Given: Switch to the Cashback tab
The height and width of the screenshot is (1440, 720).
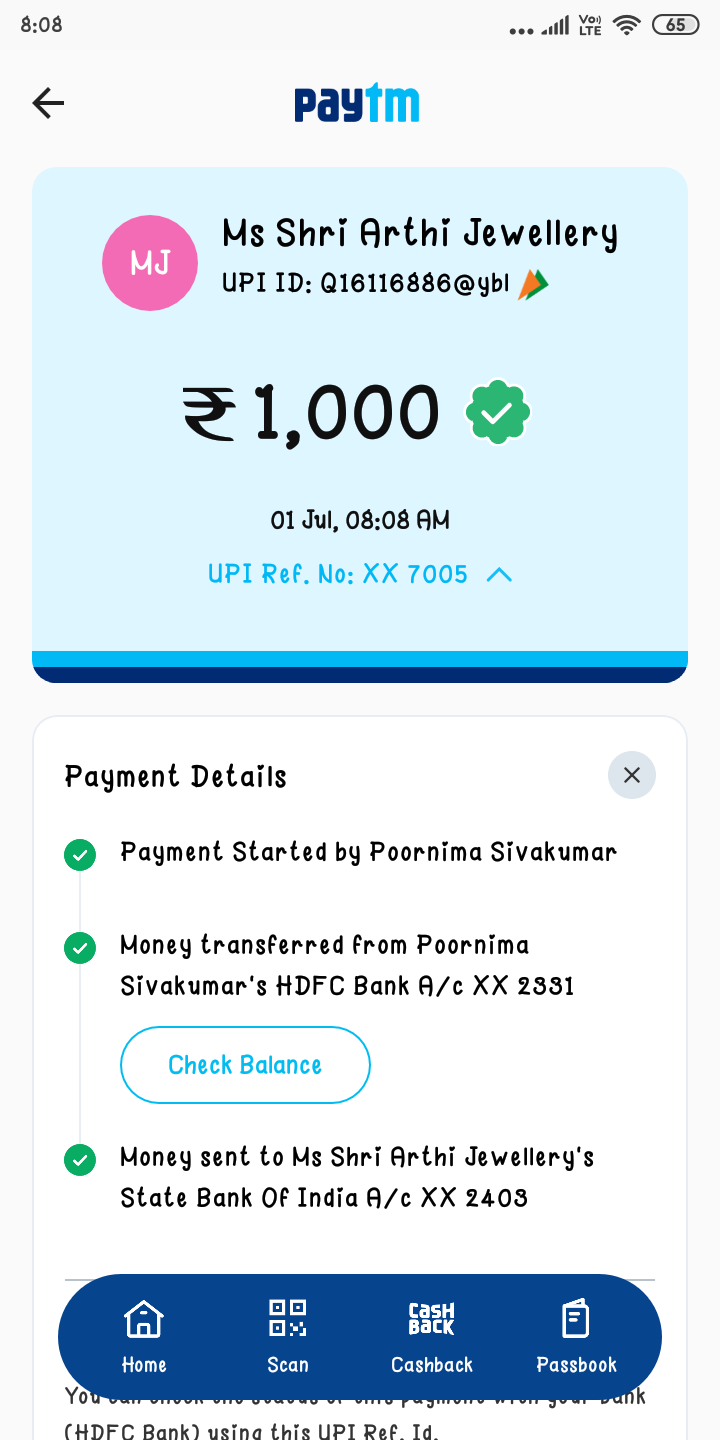Looking at the screenshot, I should [x=432, y=1337].
